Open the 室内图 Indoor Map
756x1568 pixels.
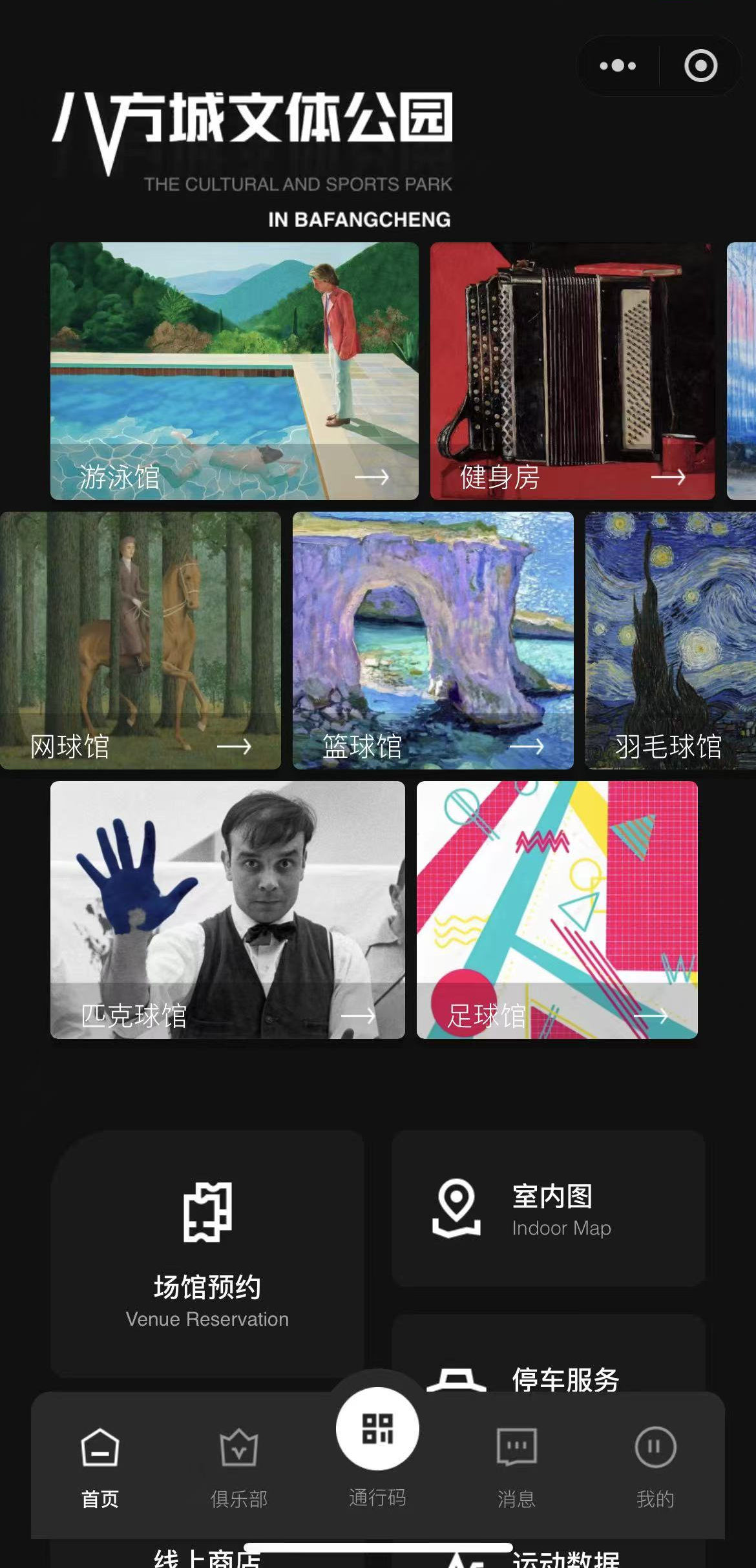(x=548, y=1209)
